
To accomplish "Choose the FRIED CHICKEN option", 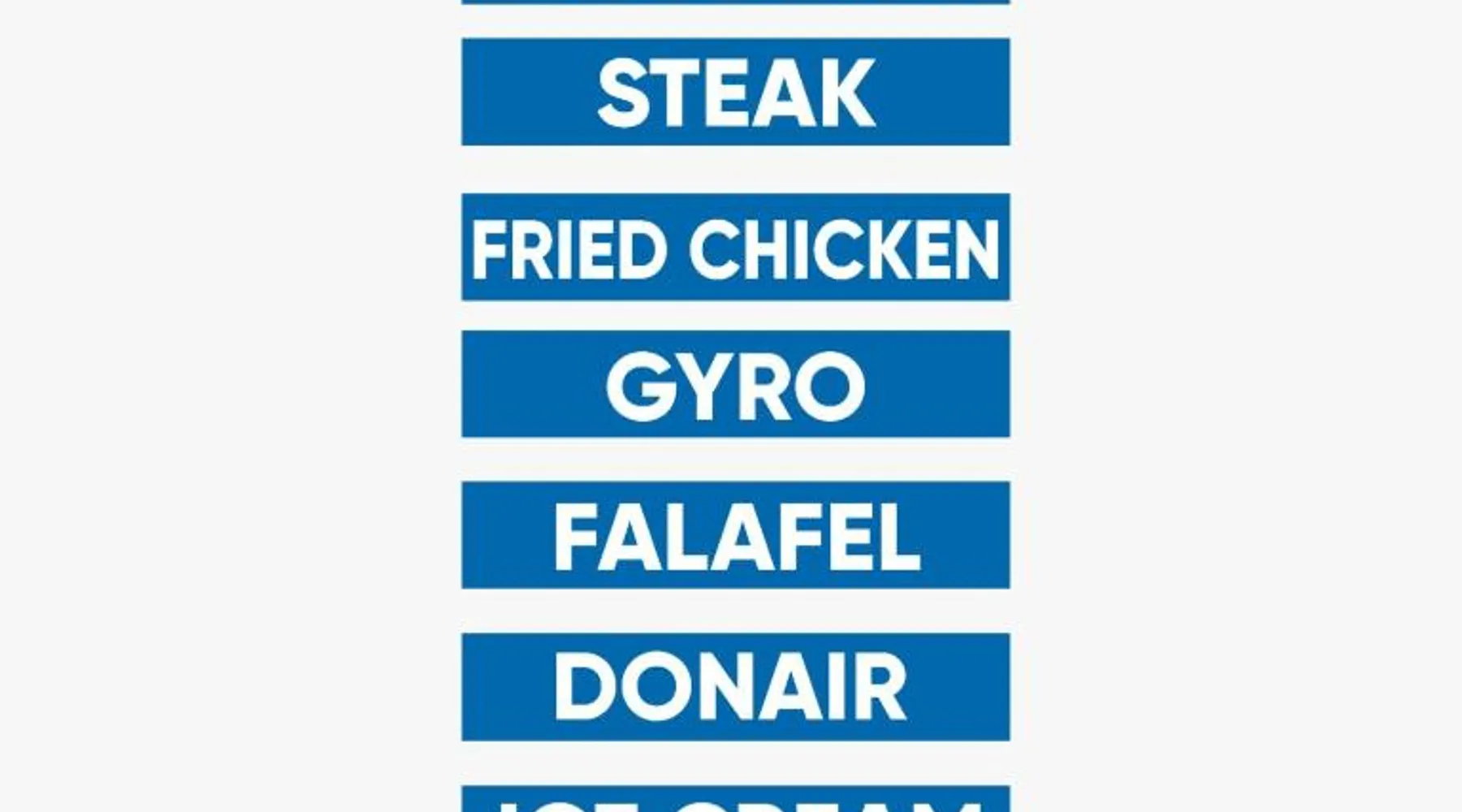I will [x=735, y=247].
